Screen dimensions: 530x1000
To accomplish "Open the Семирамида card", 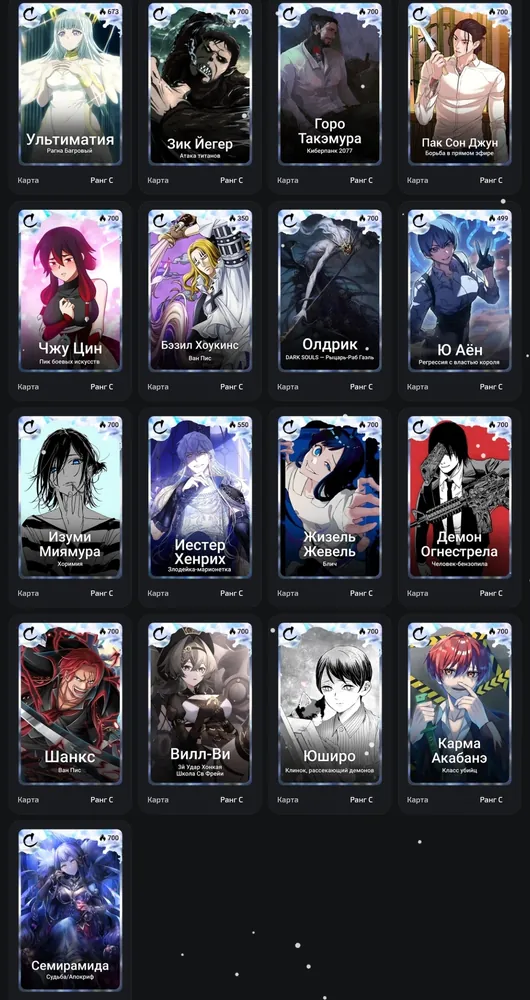I will pos(70,910).
